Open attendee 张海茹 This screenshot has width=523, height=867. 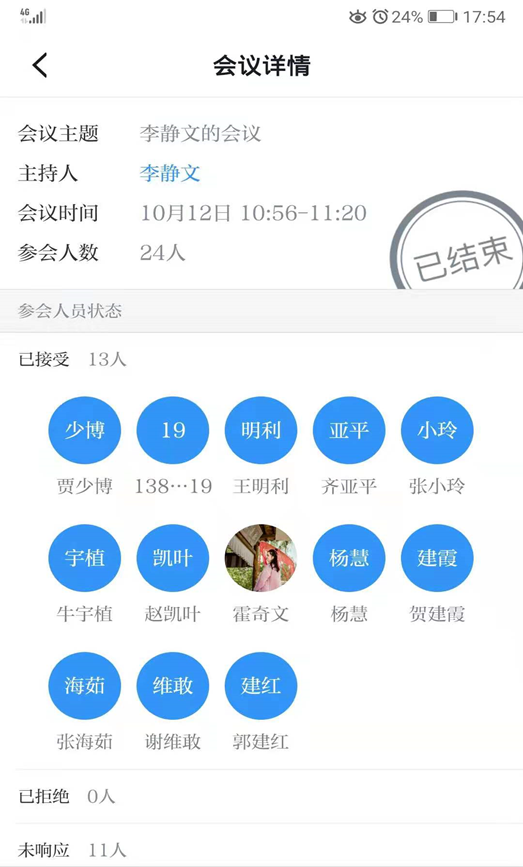click(85, 686)
